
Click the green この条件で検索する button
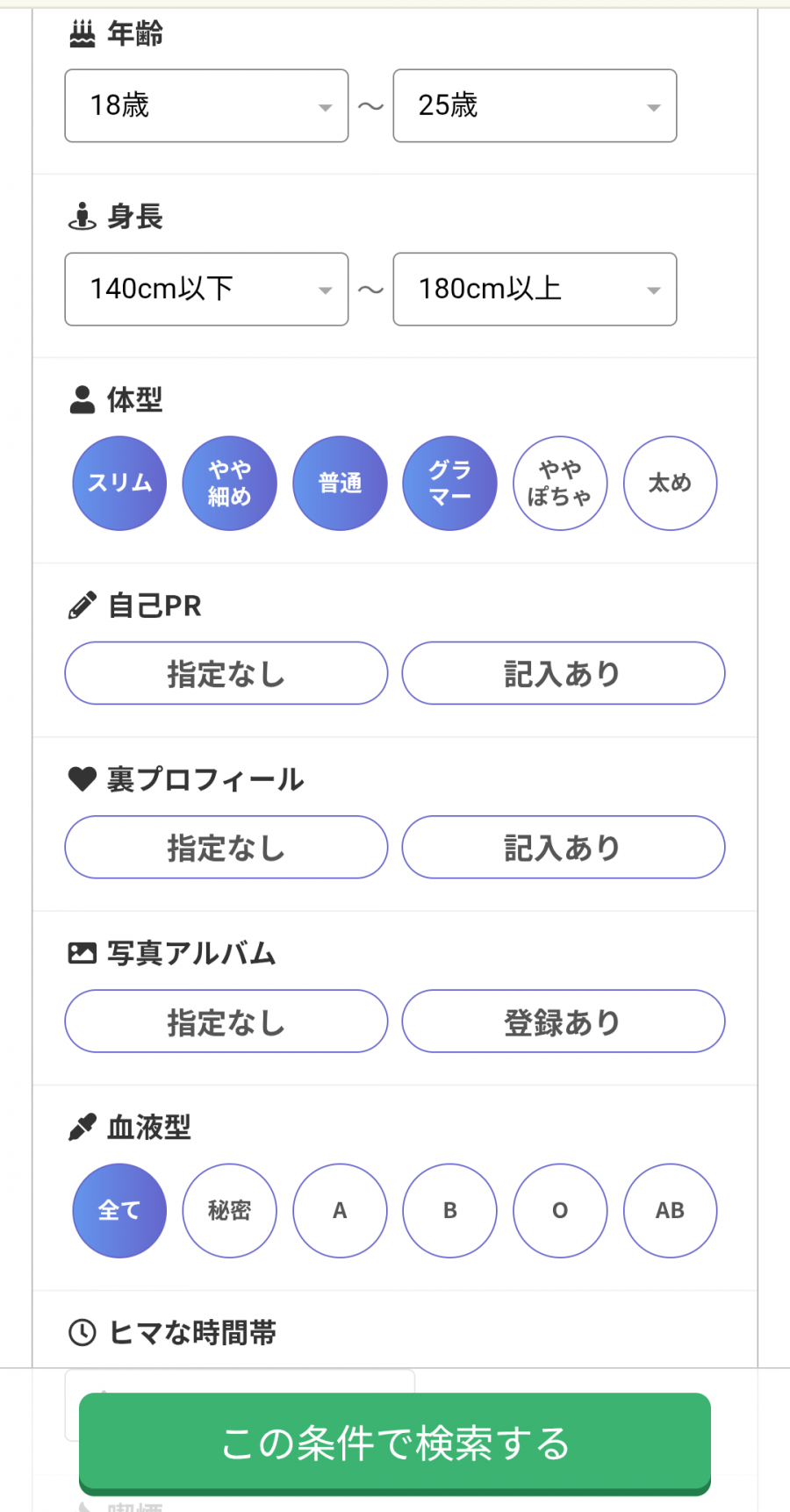point(394,1443)
